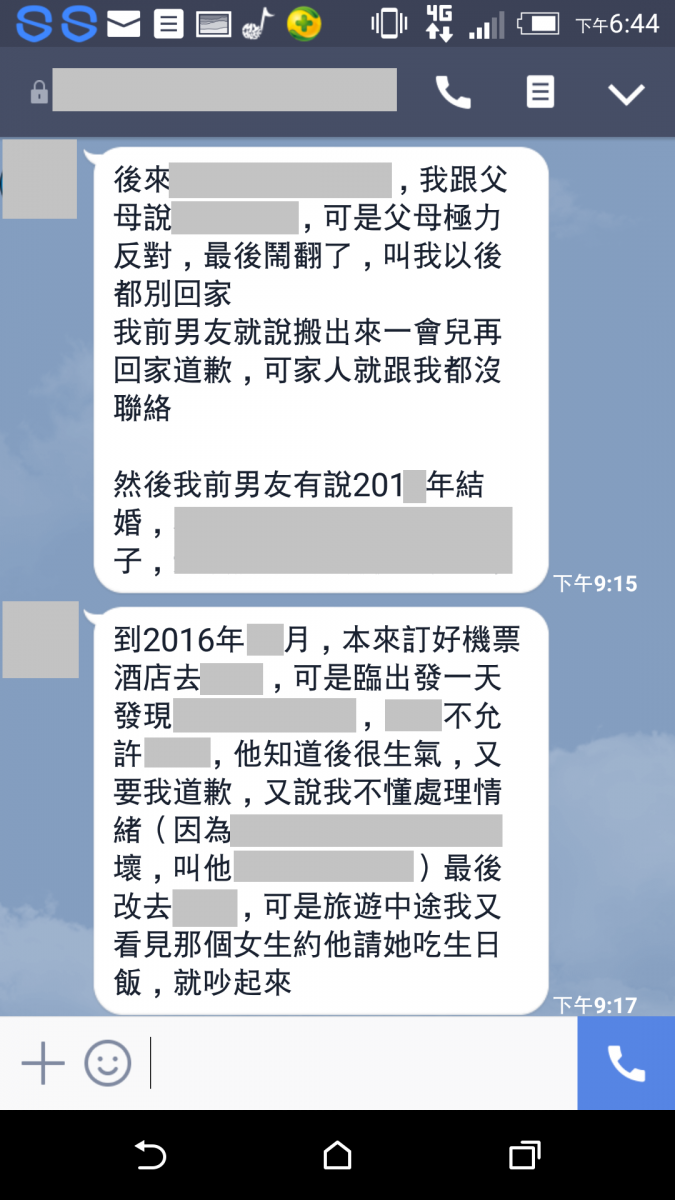This screenshot has width=675, height=1200.
Task: Tap the blue call button beside input
Action: 626,1063
